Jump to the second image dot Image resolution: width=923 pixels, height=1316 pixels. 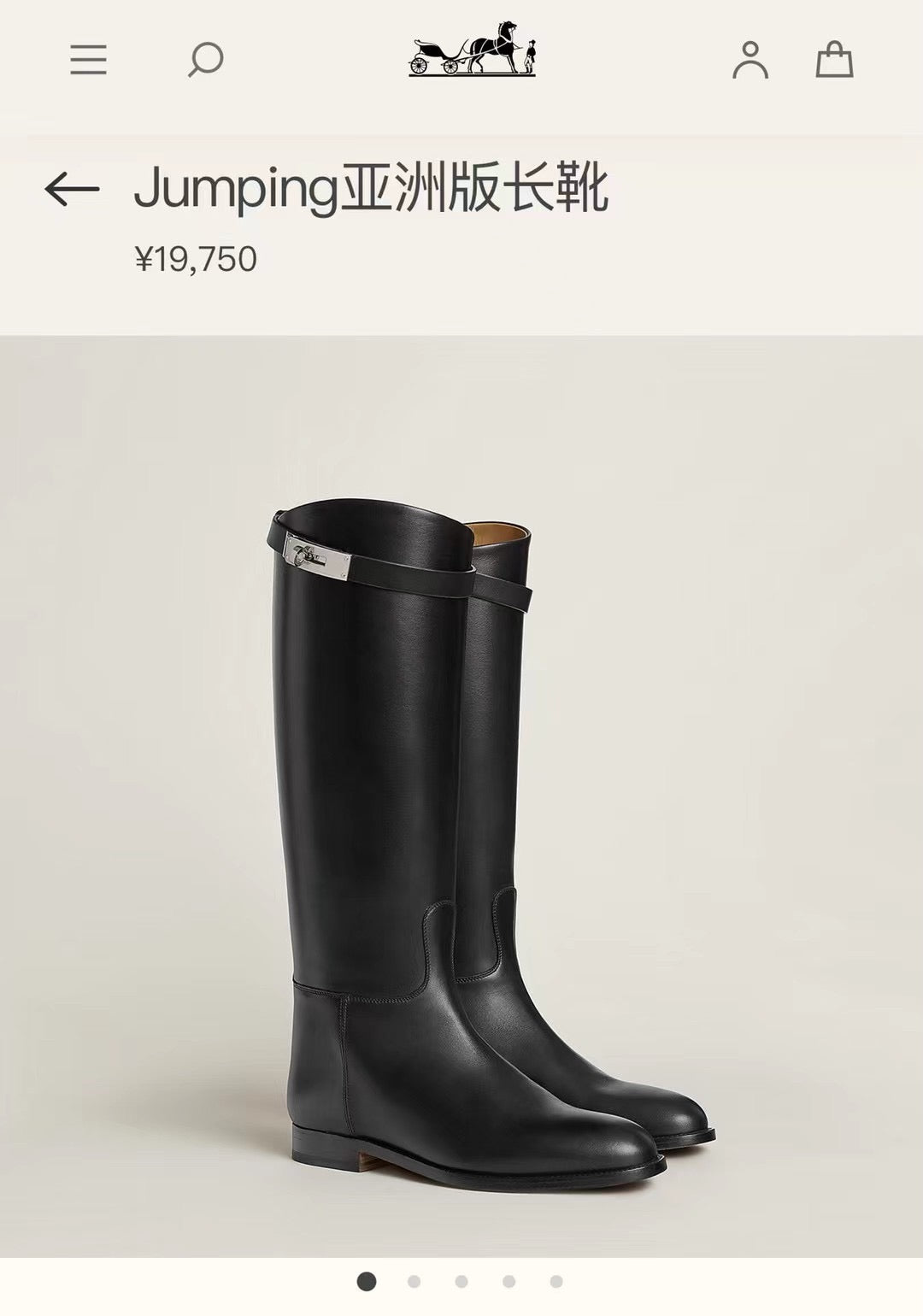coord(414,1281)
